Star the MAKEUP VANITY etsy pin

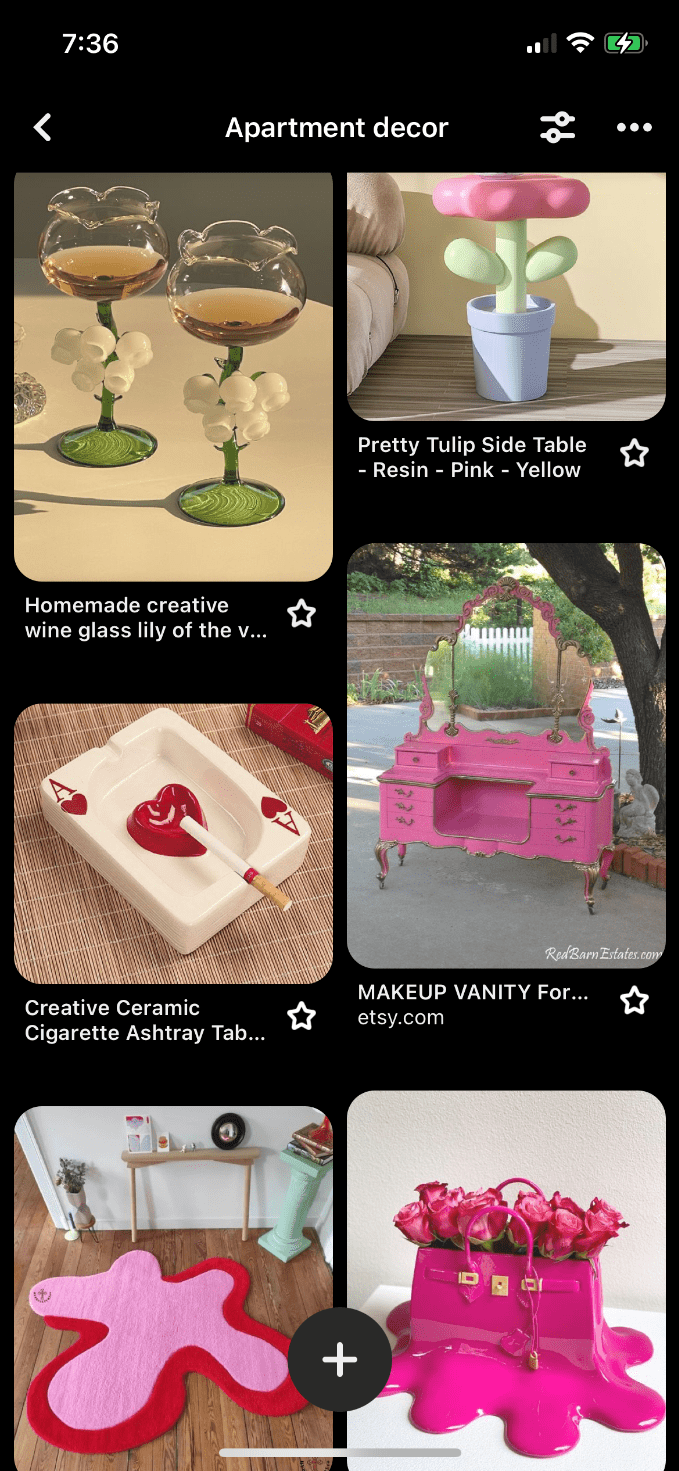coord(634,1000)
